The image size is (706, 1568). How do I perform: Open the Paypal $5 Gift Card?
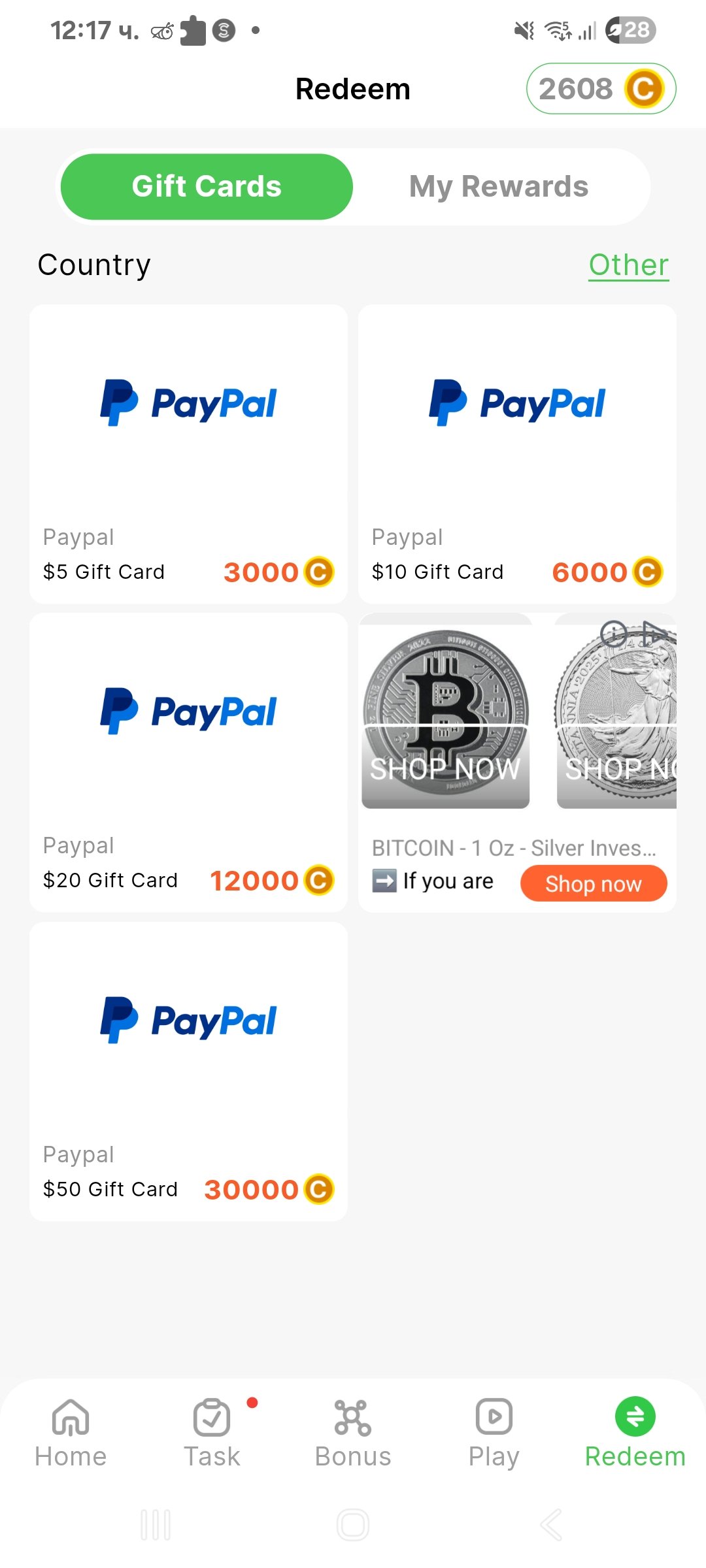point(188,453)
